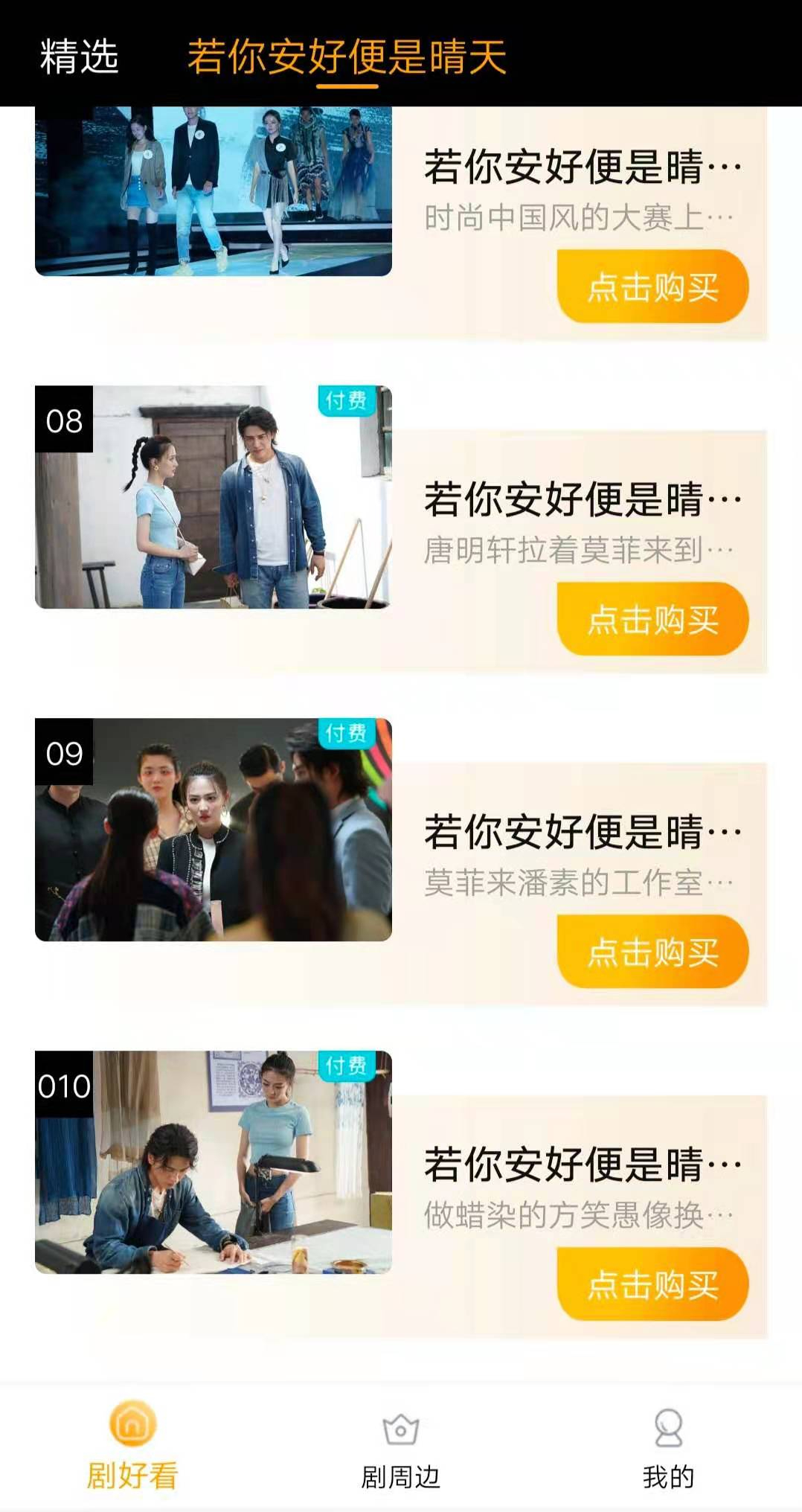802x1512 pixels.
Task: Buy the episode about 时尚中国风的大赛
Action: tap(652, 286)
